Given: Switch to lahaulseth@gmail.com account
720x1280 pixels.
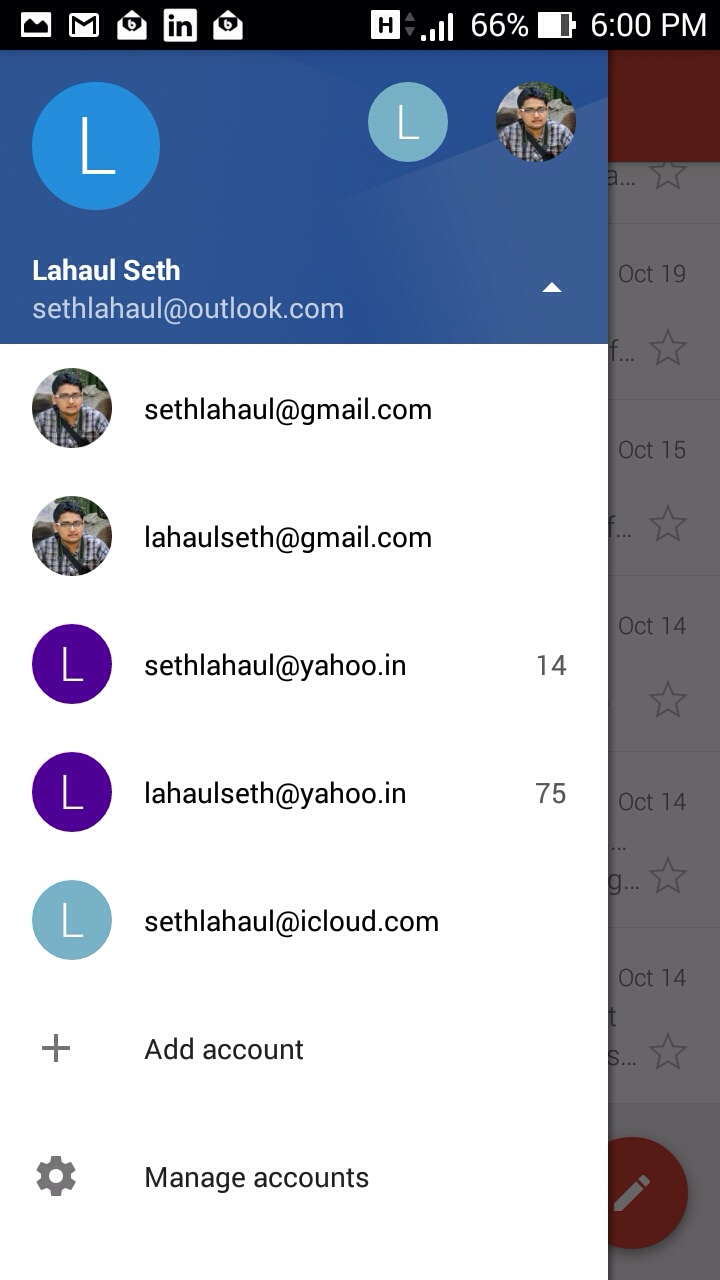Looking at the screenshot, I should pyautogui.click(x=288, y=537).
